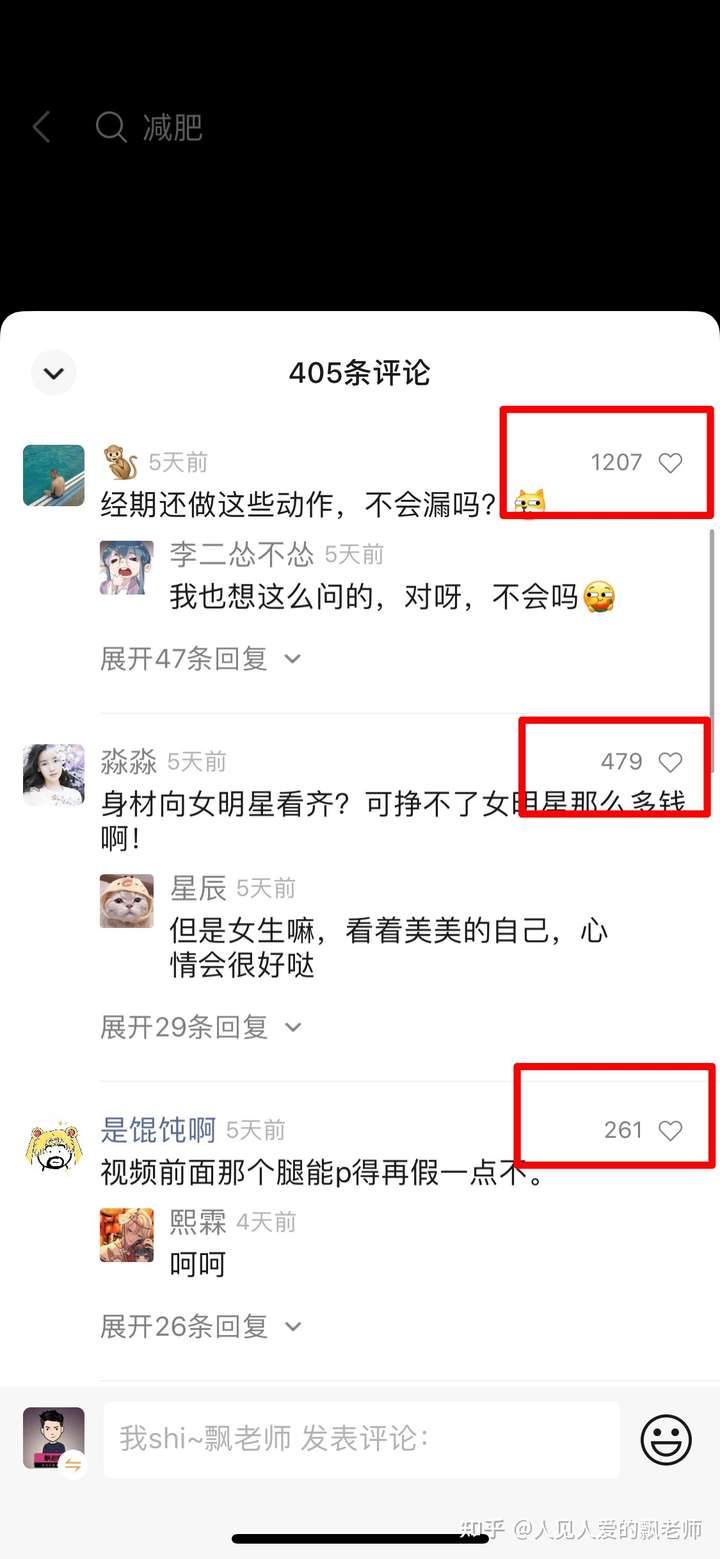Image resolution: width=720 pixels, height=1559 pixels.
Task: Open 淼淼's profile avatar
Action: pos(53,774)
